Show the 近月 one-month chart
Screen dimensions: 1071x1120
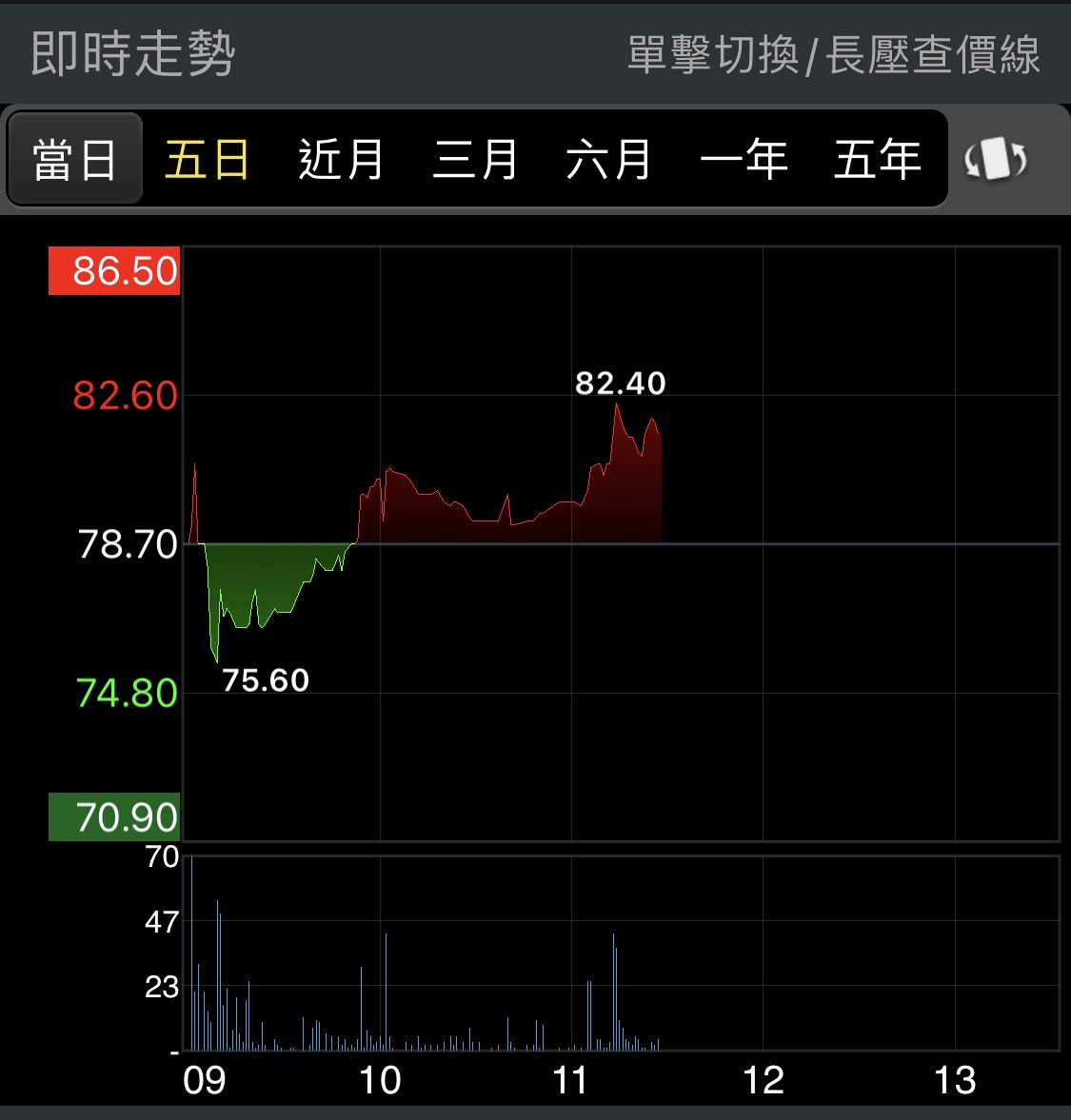coord(341,159)
